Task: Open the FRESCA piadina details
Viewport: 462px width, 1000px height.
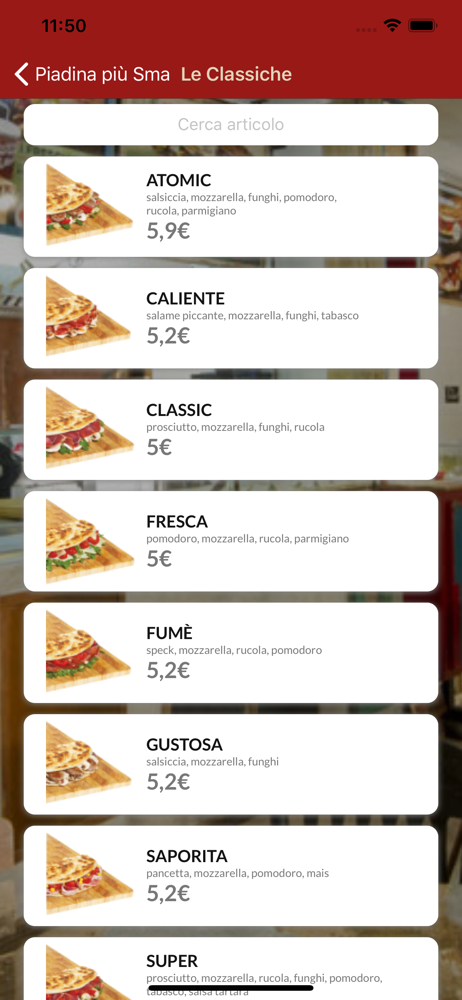Action: click(231, 541)
